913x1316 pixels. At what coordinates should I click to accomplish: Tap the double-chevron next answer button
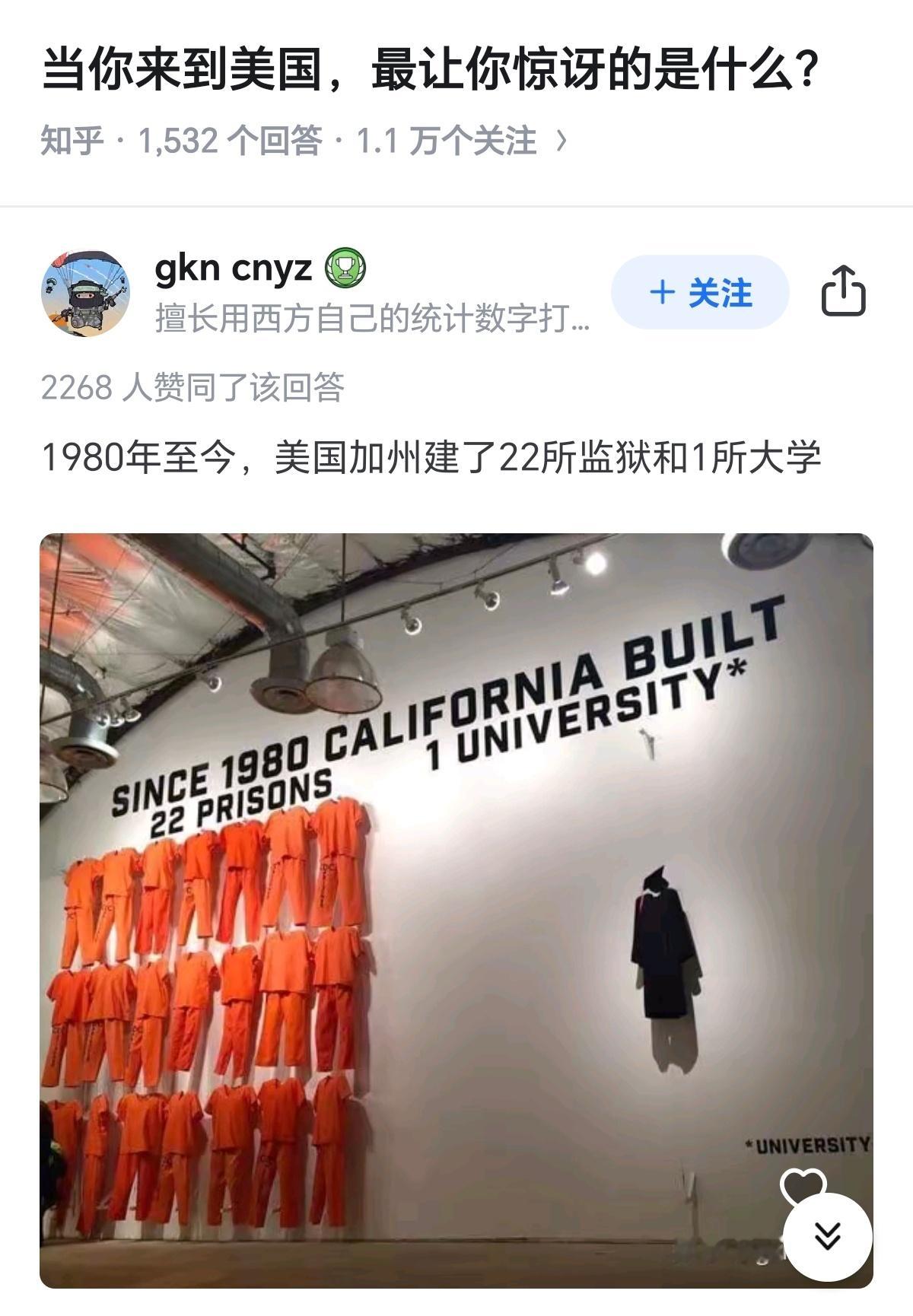(x=828, y=1236)
